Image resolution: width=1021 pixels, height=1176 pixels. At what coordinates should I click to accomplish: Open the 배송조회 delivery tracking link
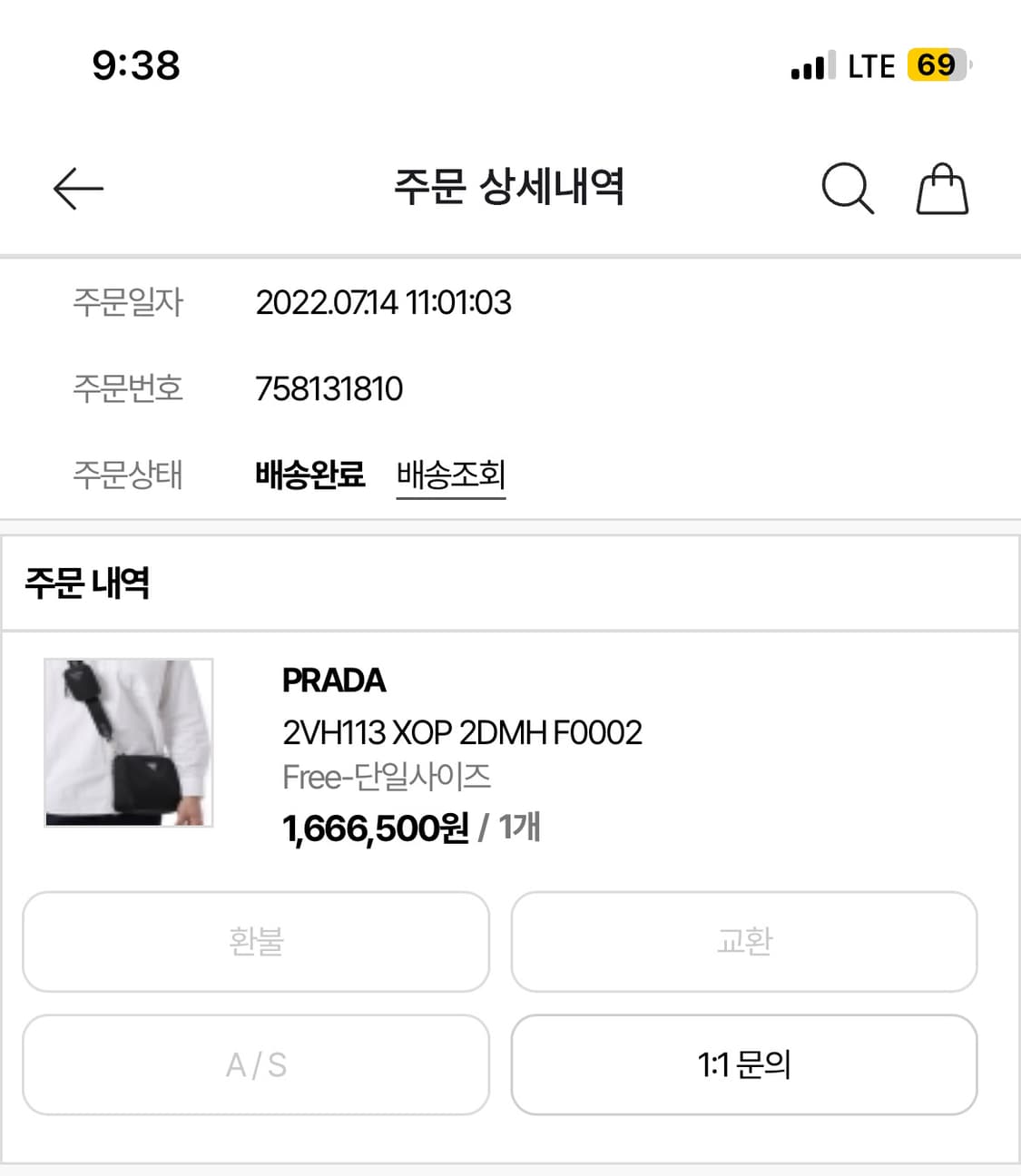click(x=451, y=474)
